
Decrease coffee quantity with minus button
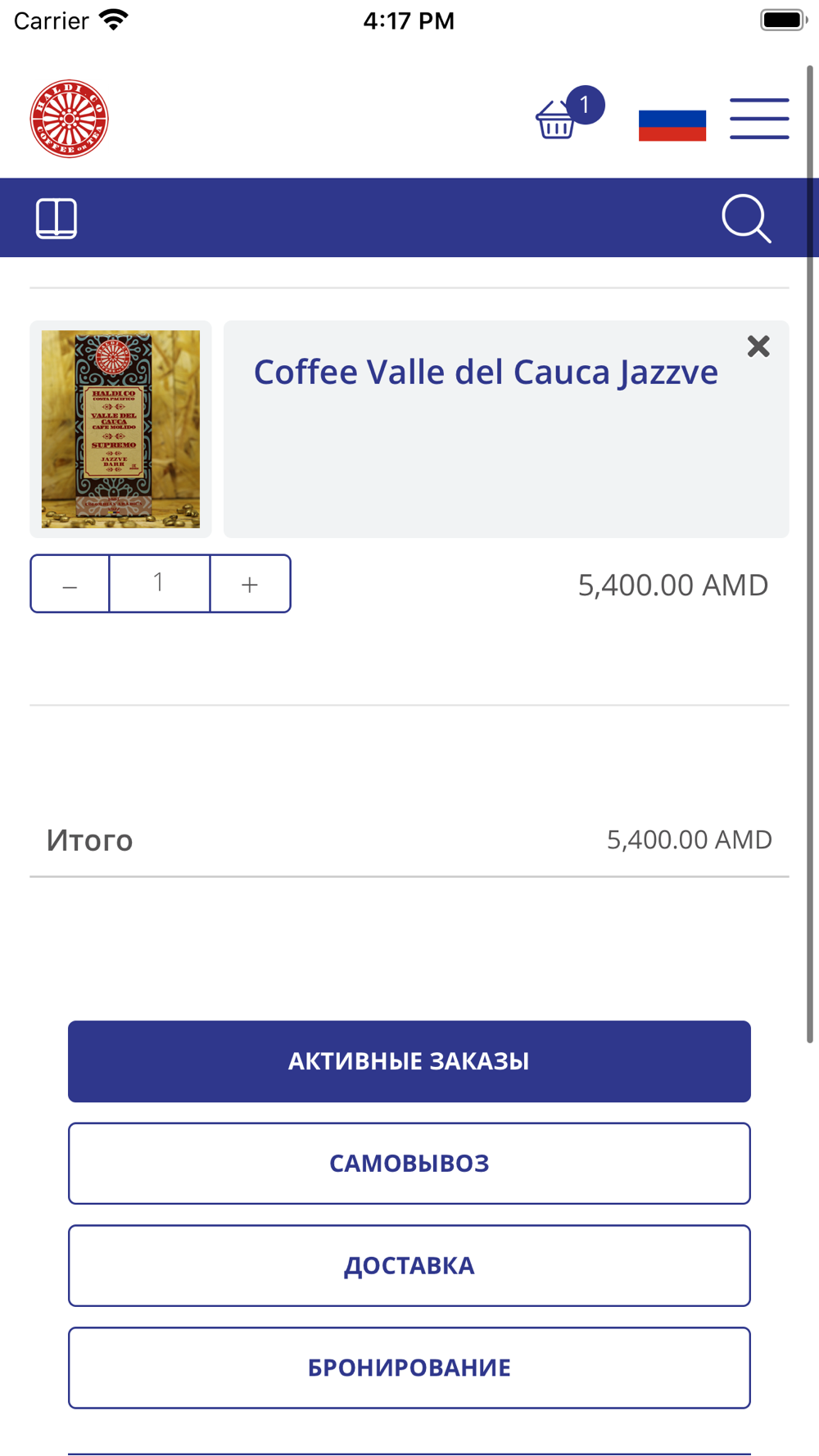pyautogui.click(x=70, y=584)
